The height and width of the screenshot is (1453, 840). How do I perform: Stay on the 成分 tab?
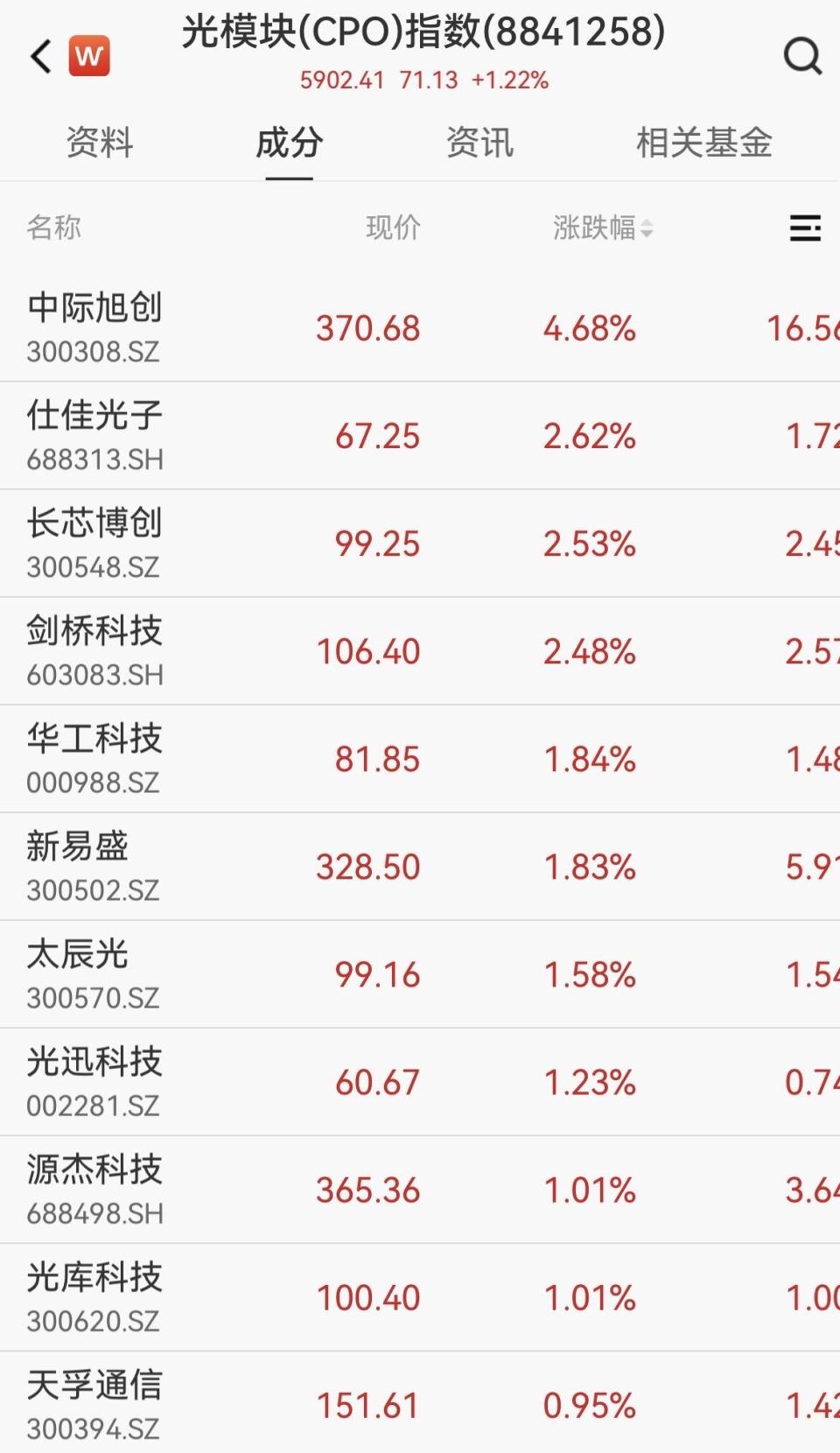click(x=286, y=143)
